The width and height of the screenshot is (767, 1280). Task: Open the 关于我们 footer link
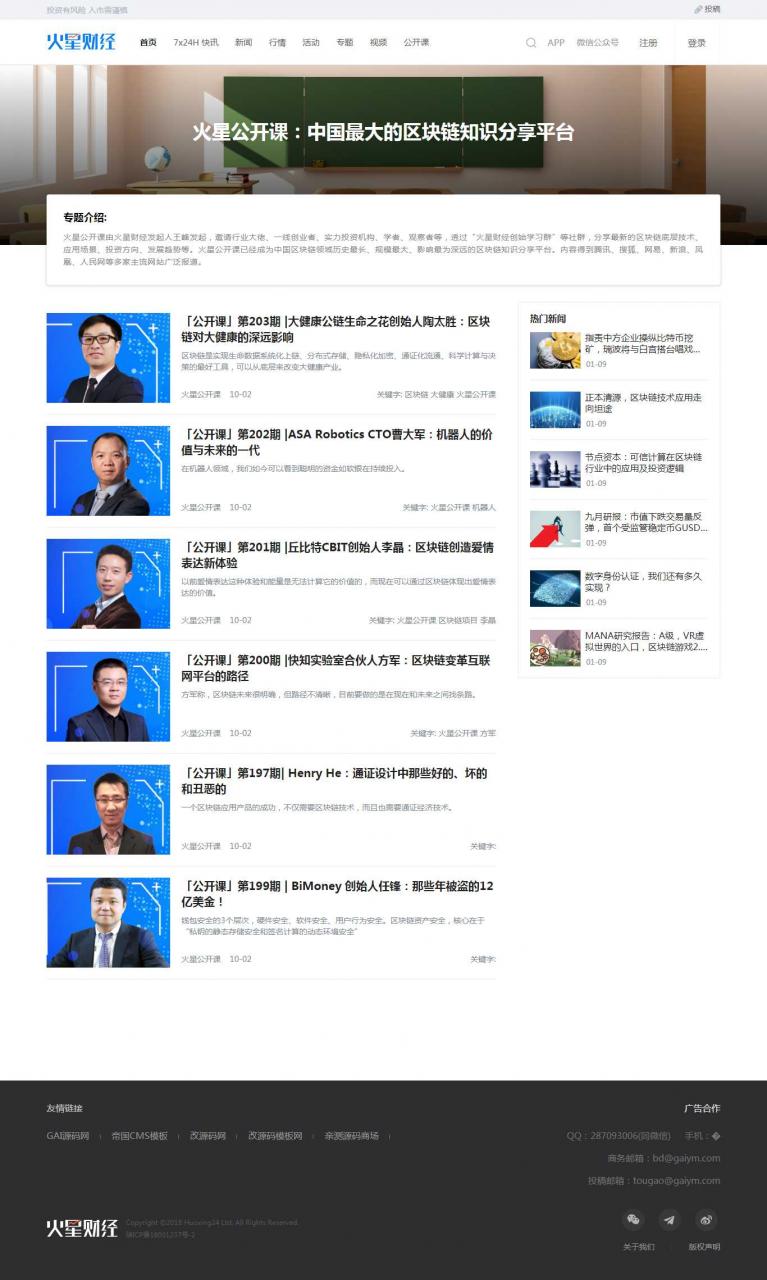tap(639, 1247)
